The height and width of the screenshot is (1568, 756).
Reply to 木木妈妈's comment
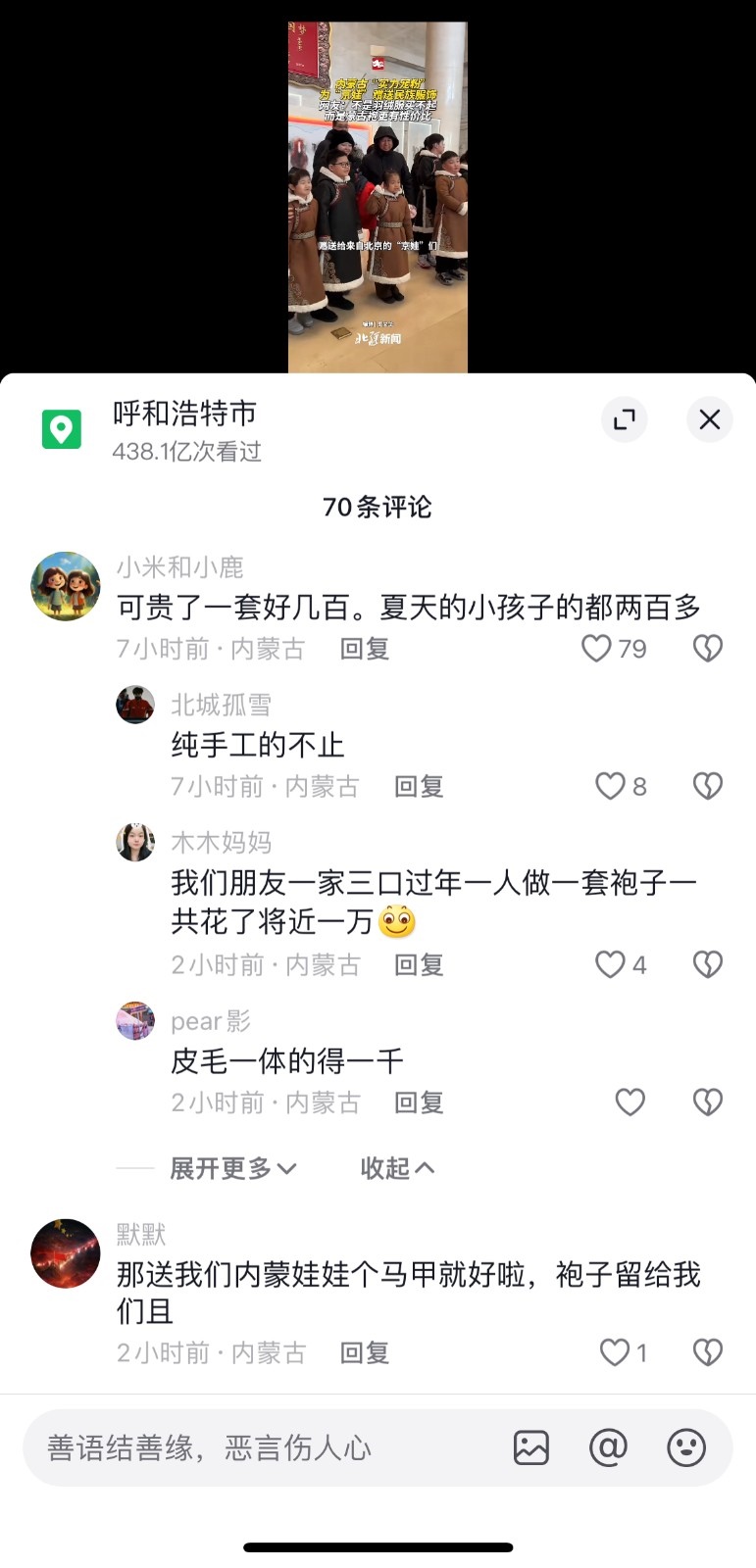tap(419, 964)
